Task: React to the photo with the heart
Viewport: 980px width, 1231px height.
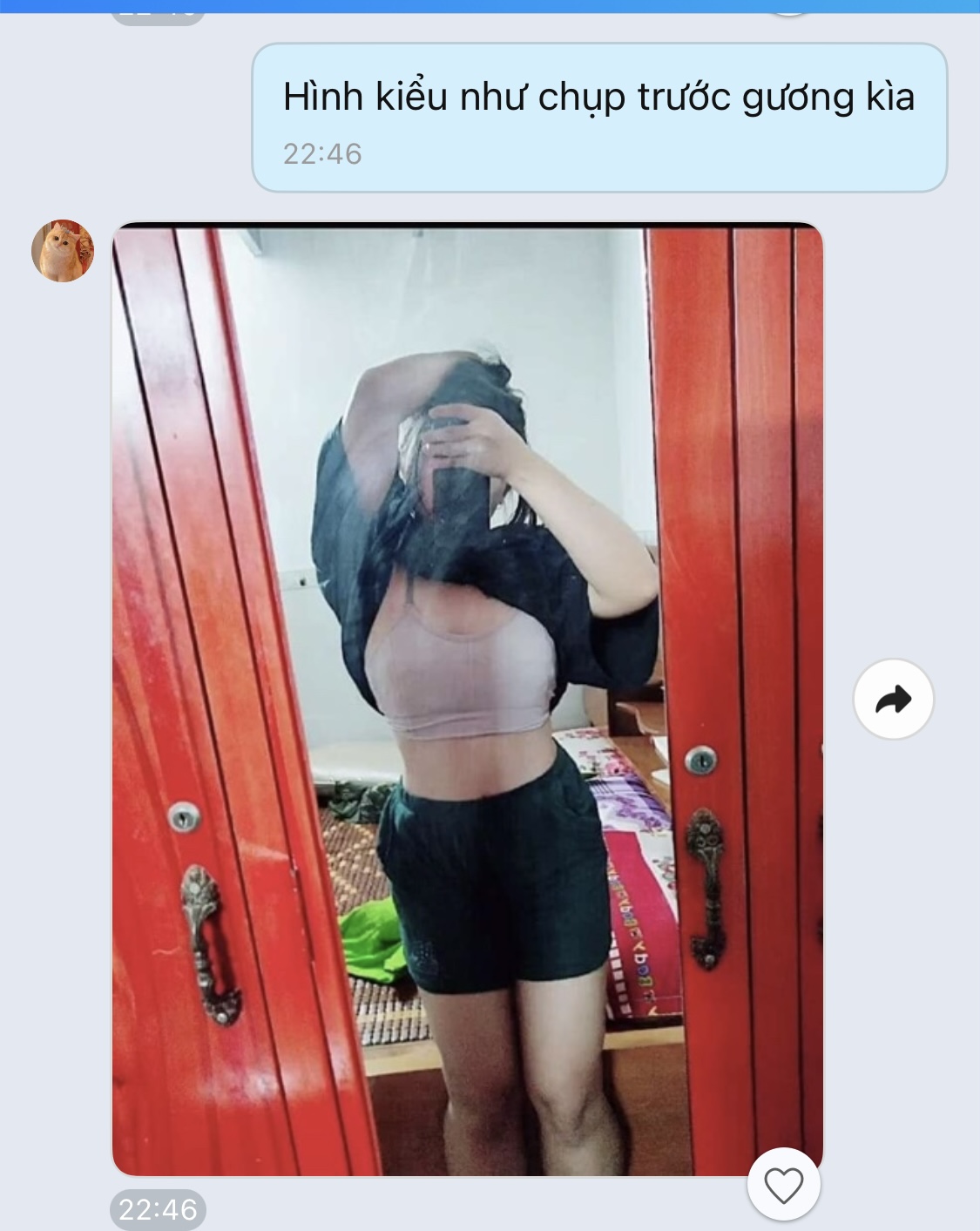Action: tap(783, 1185)
